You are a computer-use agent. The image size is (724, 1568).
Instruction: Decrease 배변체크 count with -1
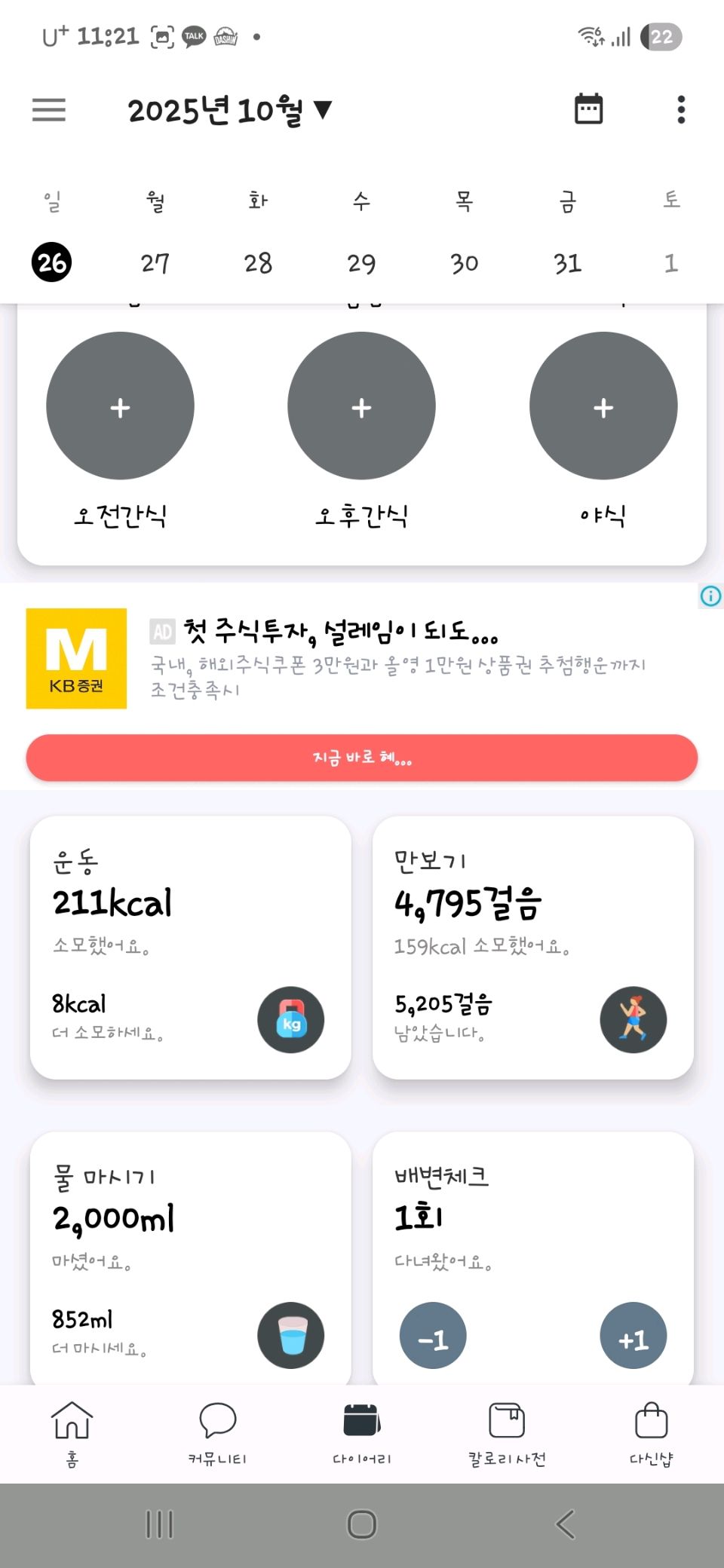[x=433, y=1335]
